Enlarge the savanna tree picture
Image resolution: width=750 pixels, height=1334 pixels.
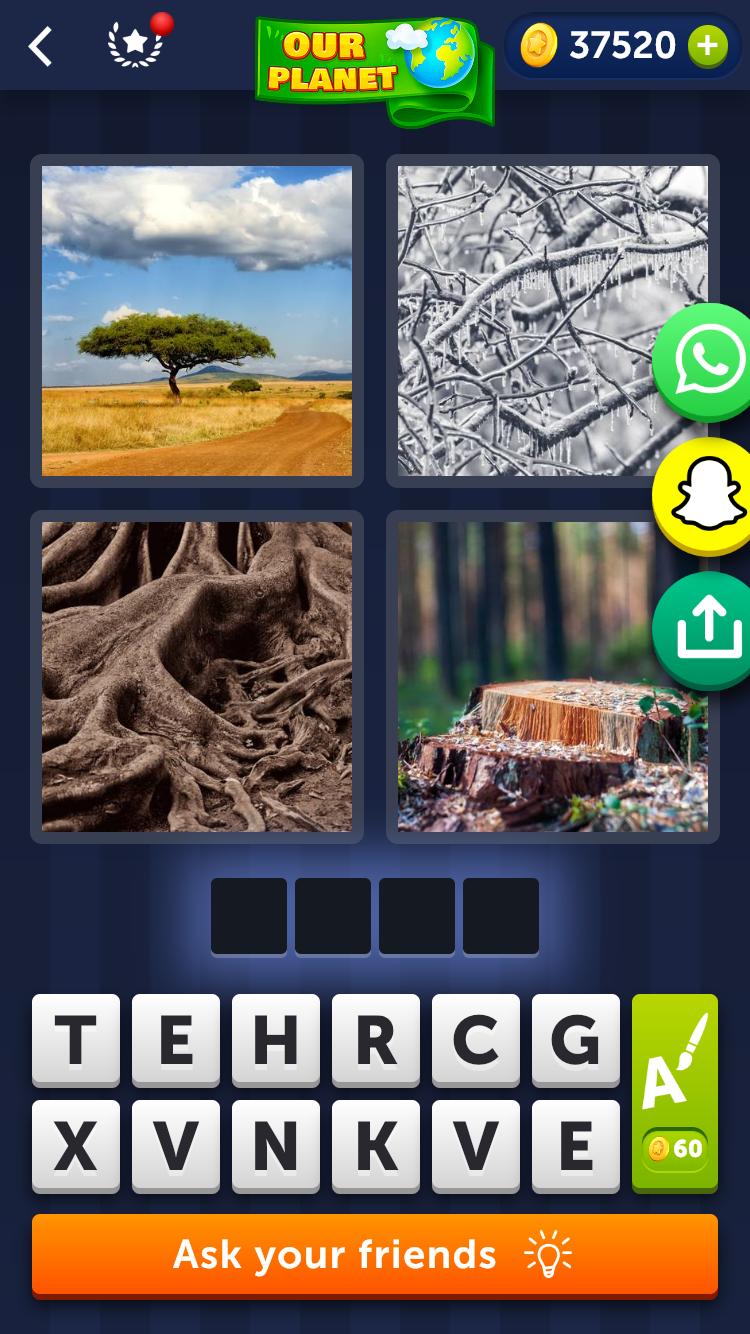coord(197,321)
